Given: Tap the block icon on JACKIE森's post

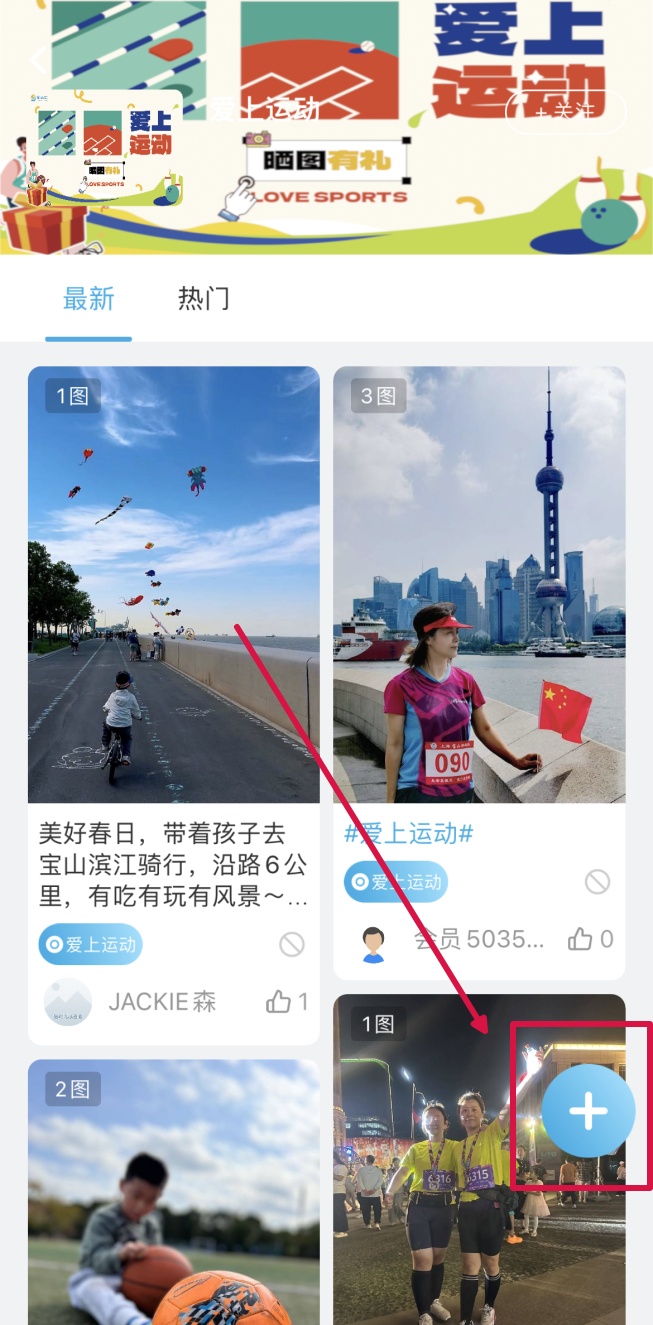Looking at the screenshot, I should pyautogui.click(x=292, y=944).
